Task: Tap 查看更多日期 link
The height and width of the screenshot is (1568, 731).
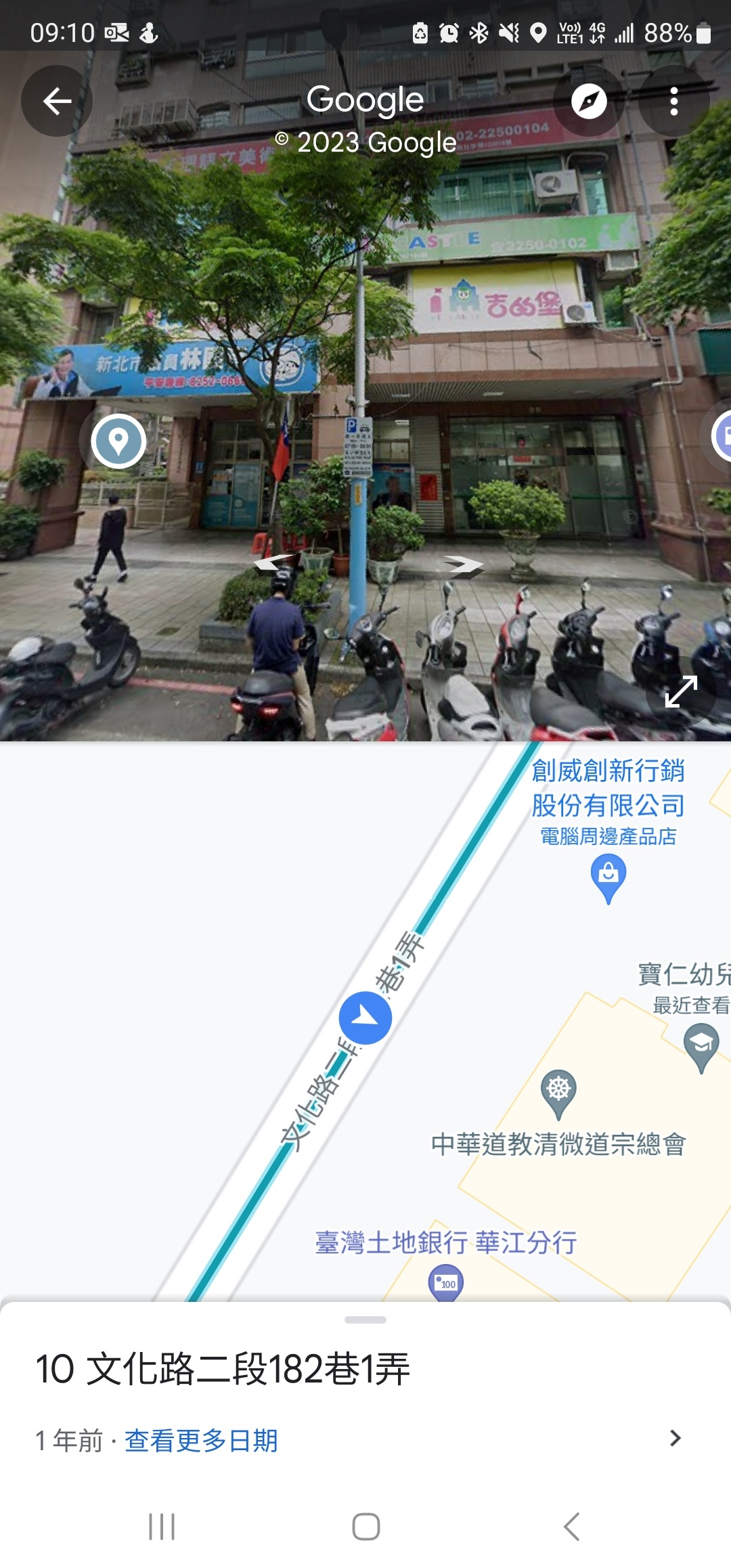Action: (201, 1441)
